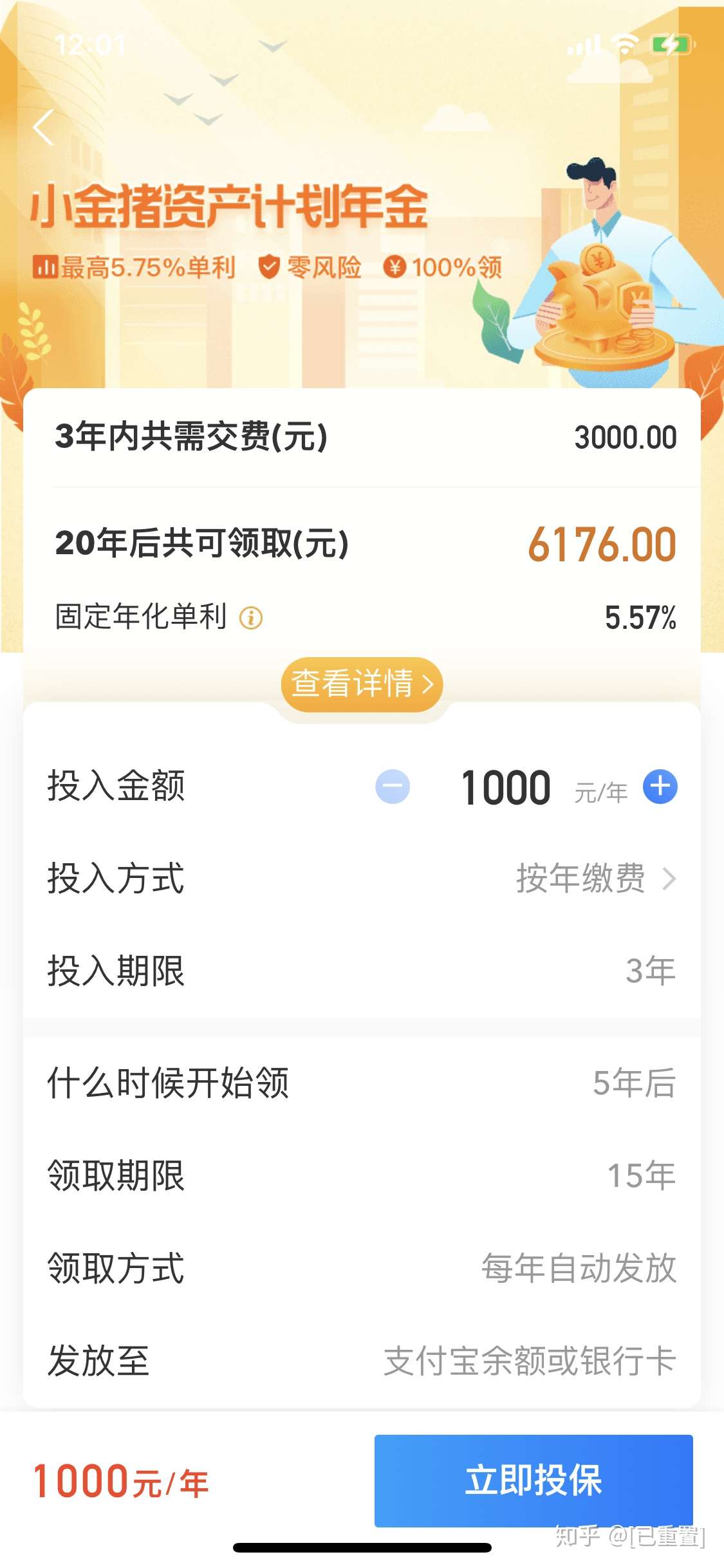Tap the 1000 amount field to edit it

click(x=506, y=788)
